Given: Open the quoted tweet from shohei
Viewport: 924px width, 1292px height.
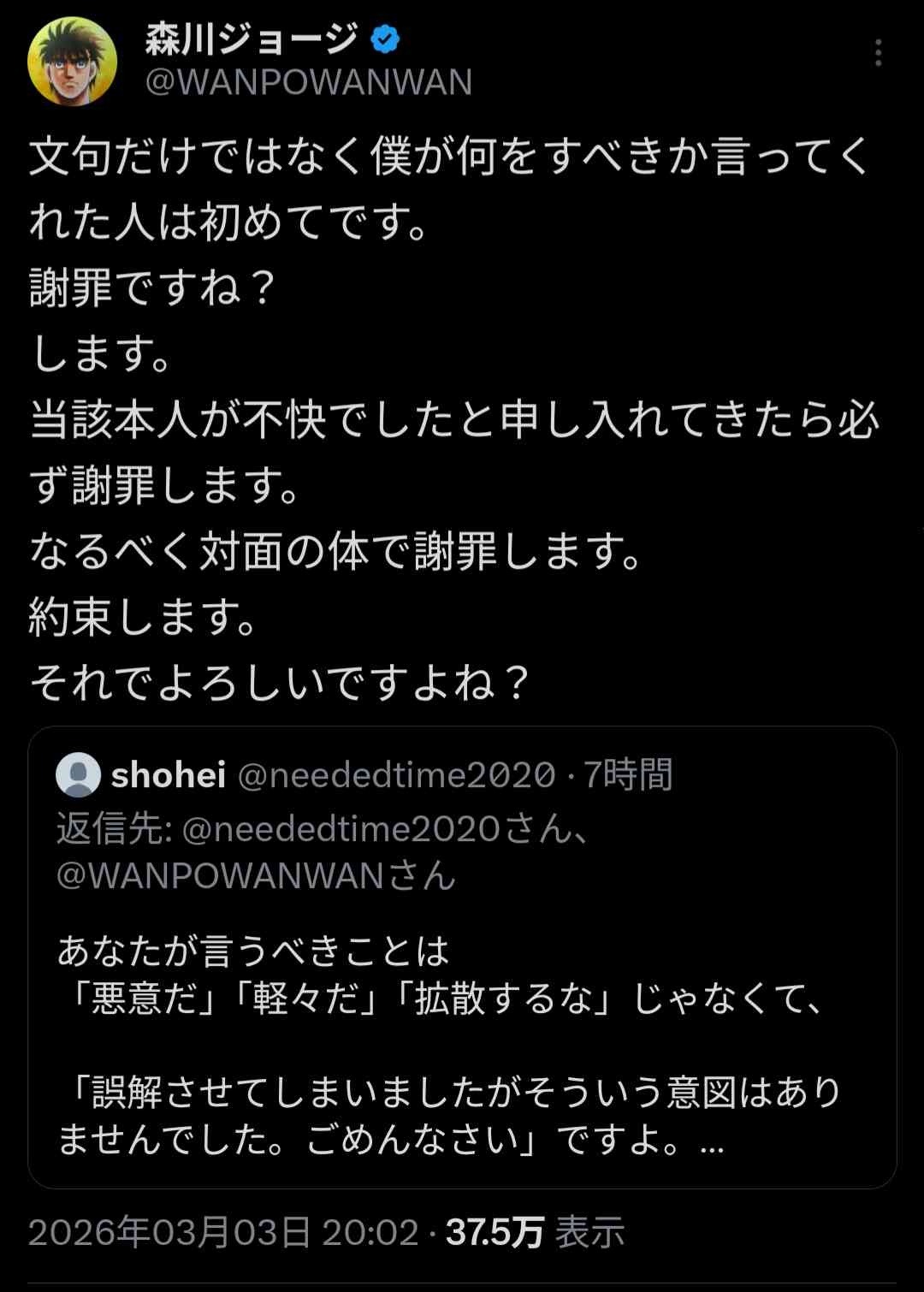Looking at the screenshot, I should (462, 1027).
